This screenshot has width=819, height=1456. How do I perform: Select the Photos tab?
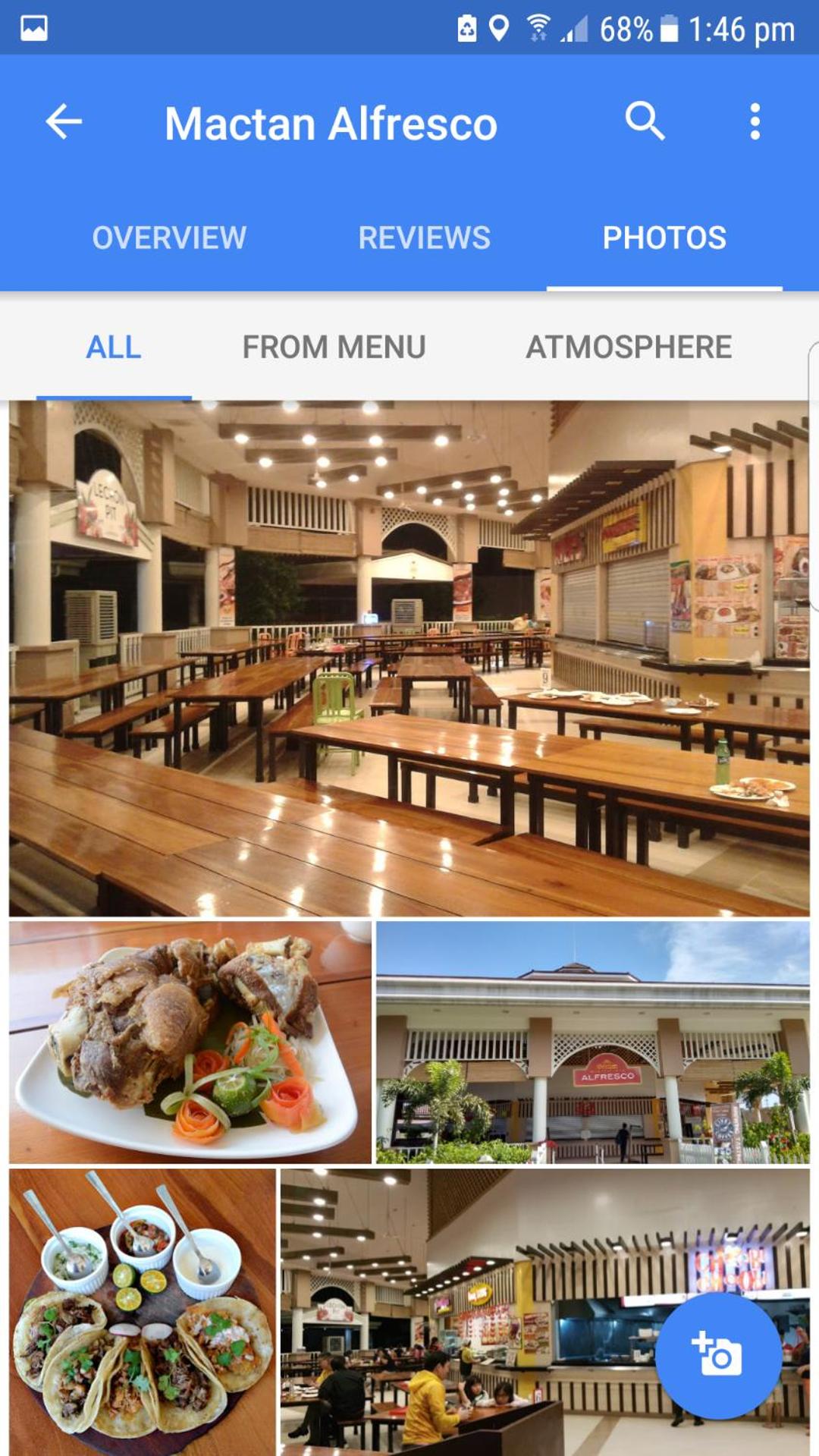[x=664, y=237]
